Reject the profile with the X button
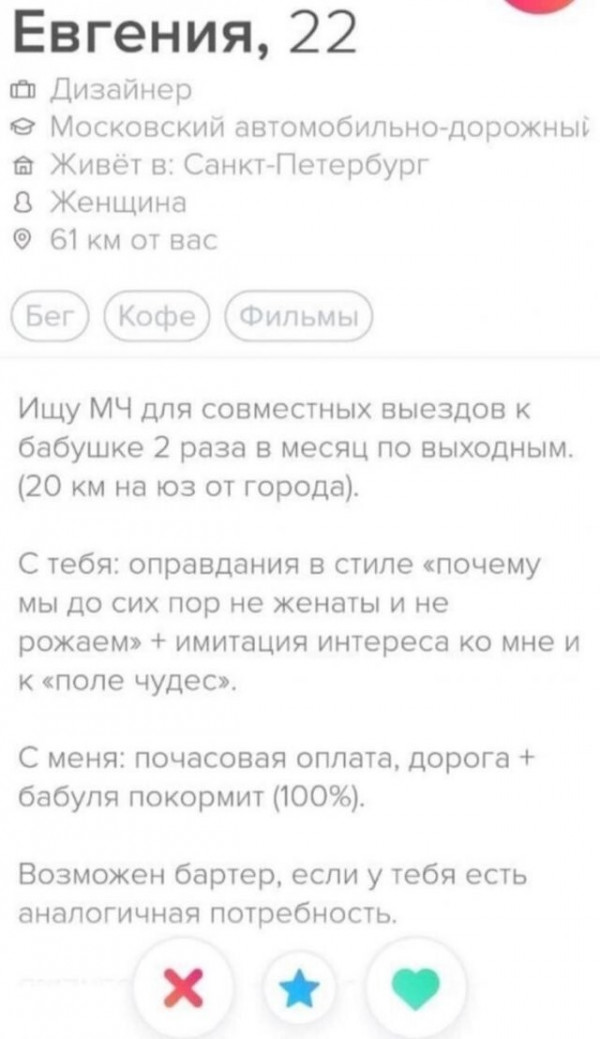The image size is (600, 1039). (x=181, y=989)
